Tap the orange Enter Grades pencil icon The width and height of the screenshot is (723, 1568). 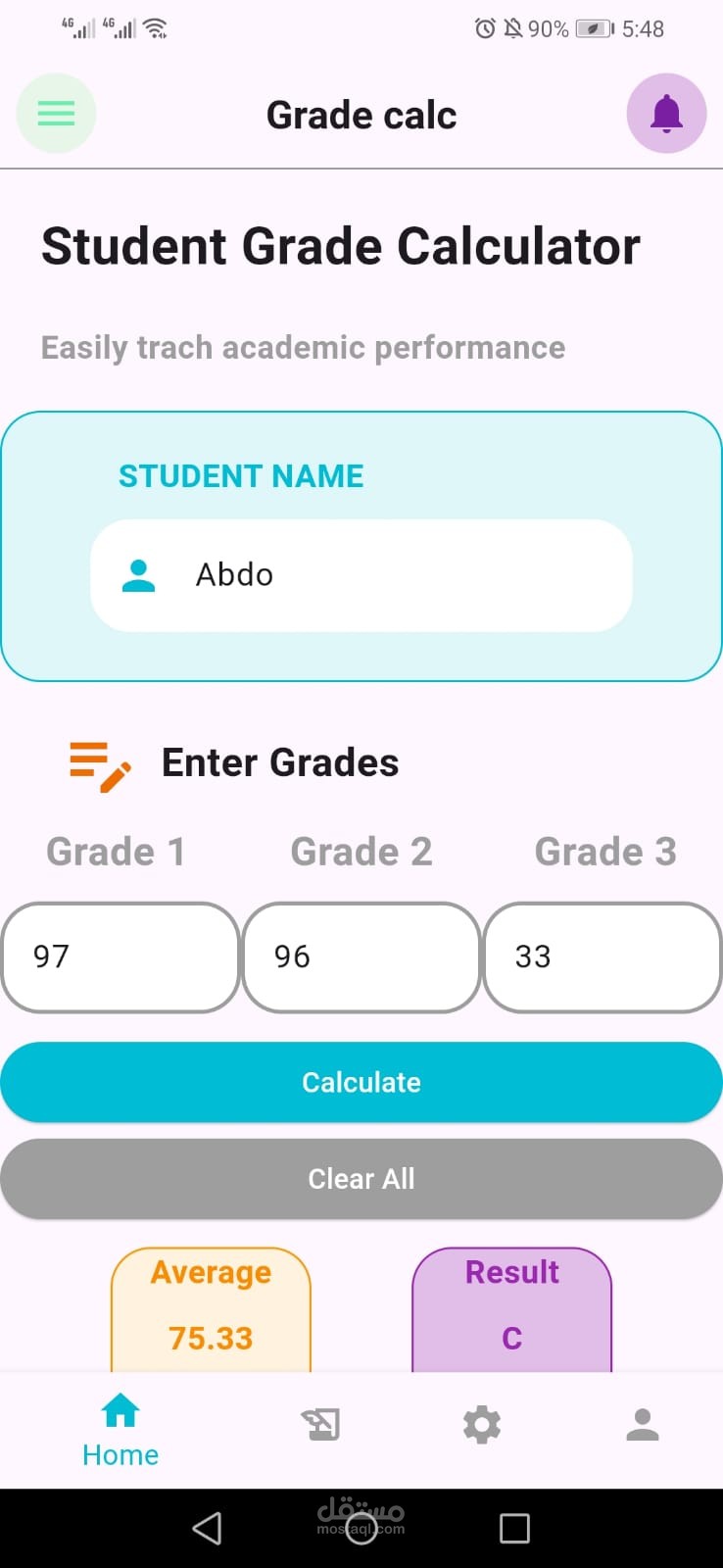(97, 764)
